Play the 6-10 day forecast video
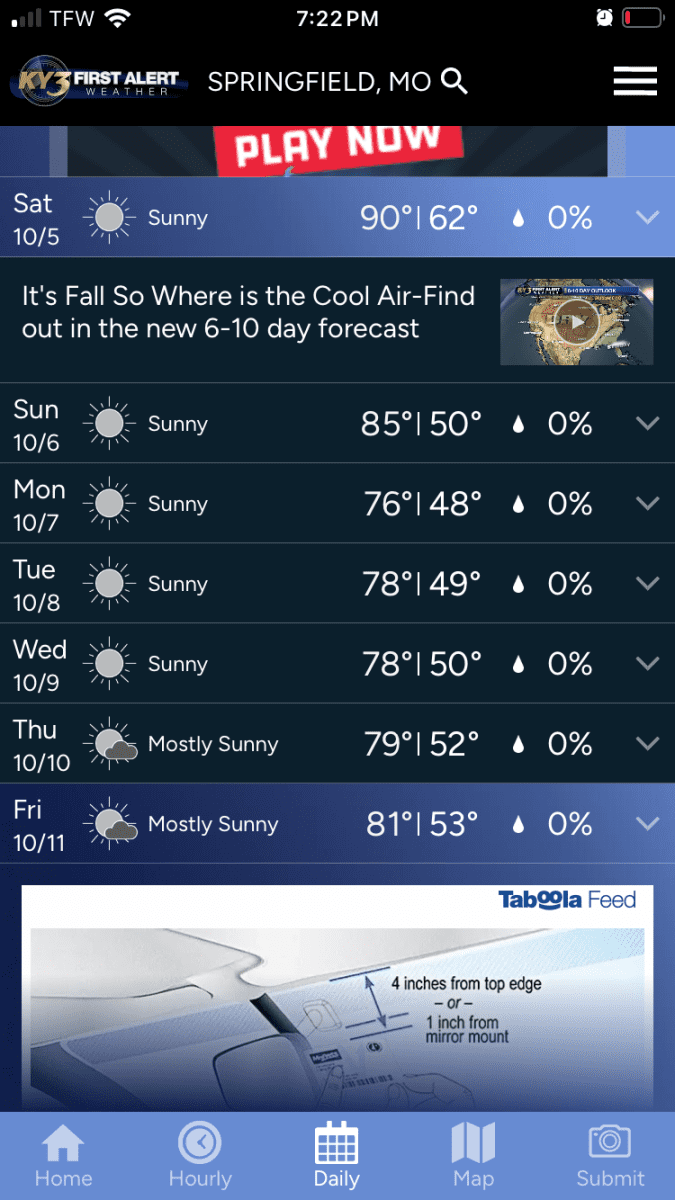The width and height of the screenshot is (675, 1200). point(576,321)
